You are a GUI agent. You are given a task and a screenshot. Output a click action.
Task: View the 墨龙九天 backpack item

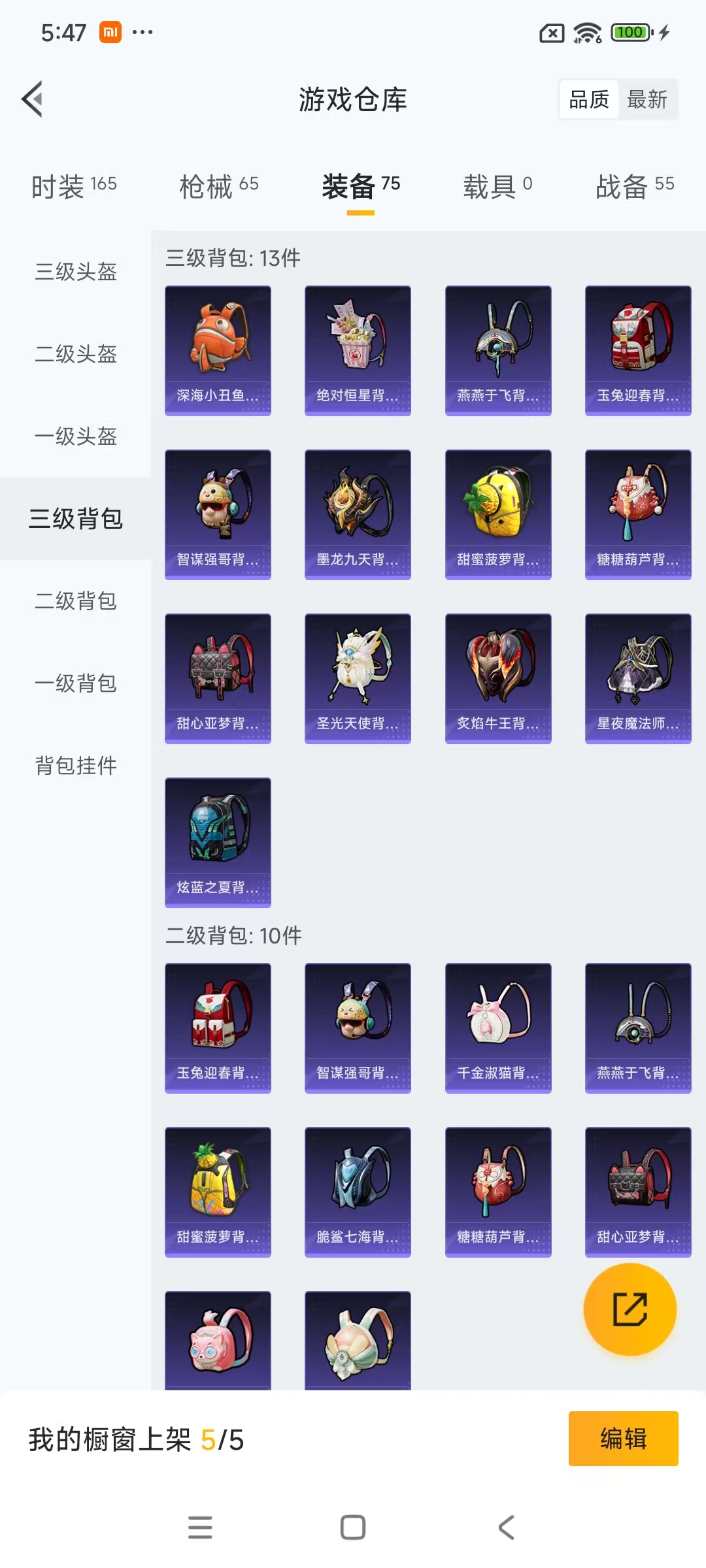358,514
